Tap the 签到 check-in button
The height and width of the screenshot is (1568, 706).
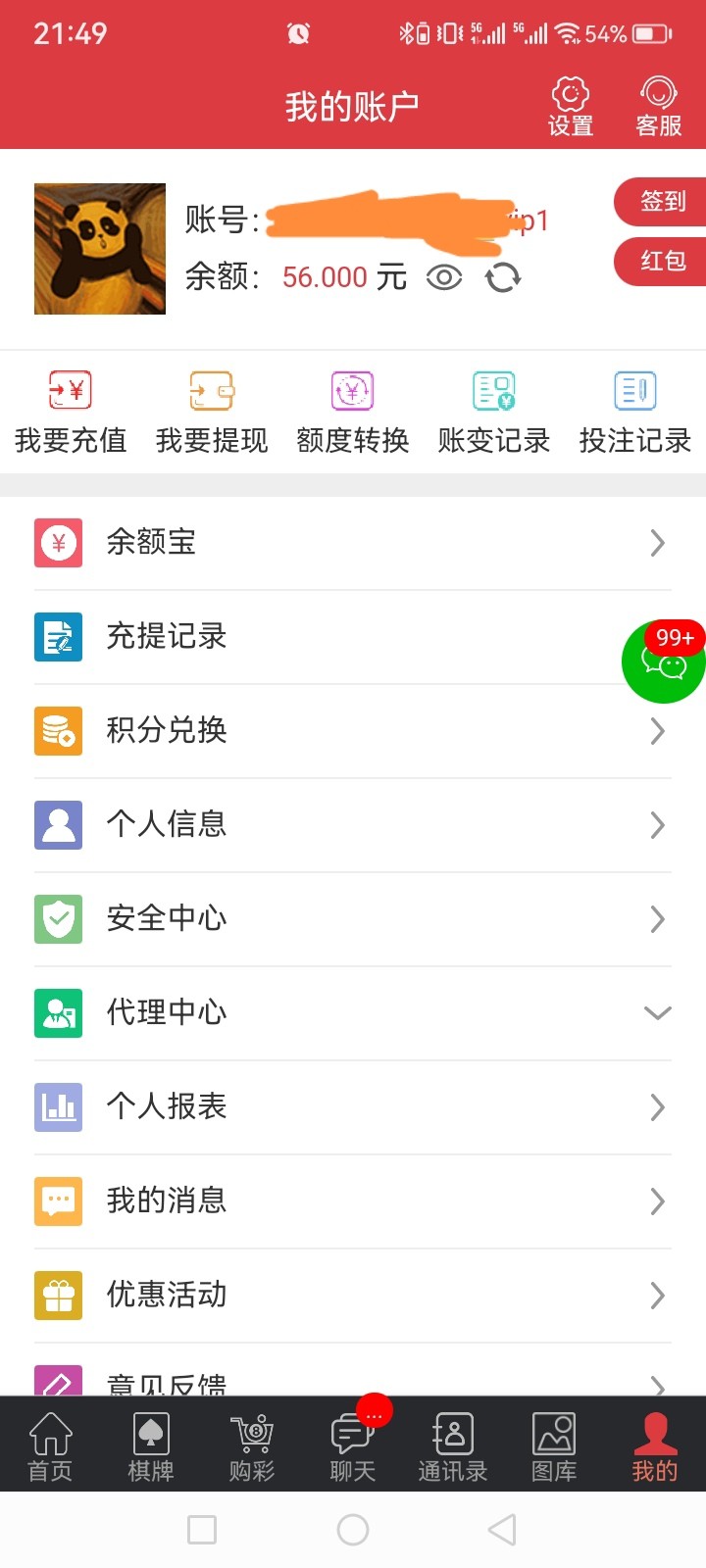662,201
